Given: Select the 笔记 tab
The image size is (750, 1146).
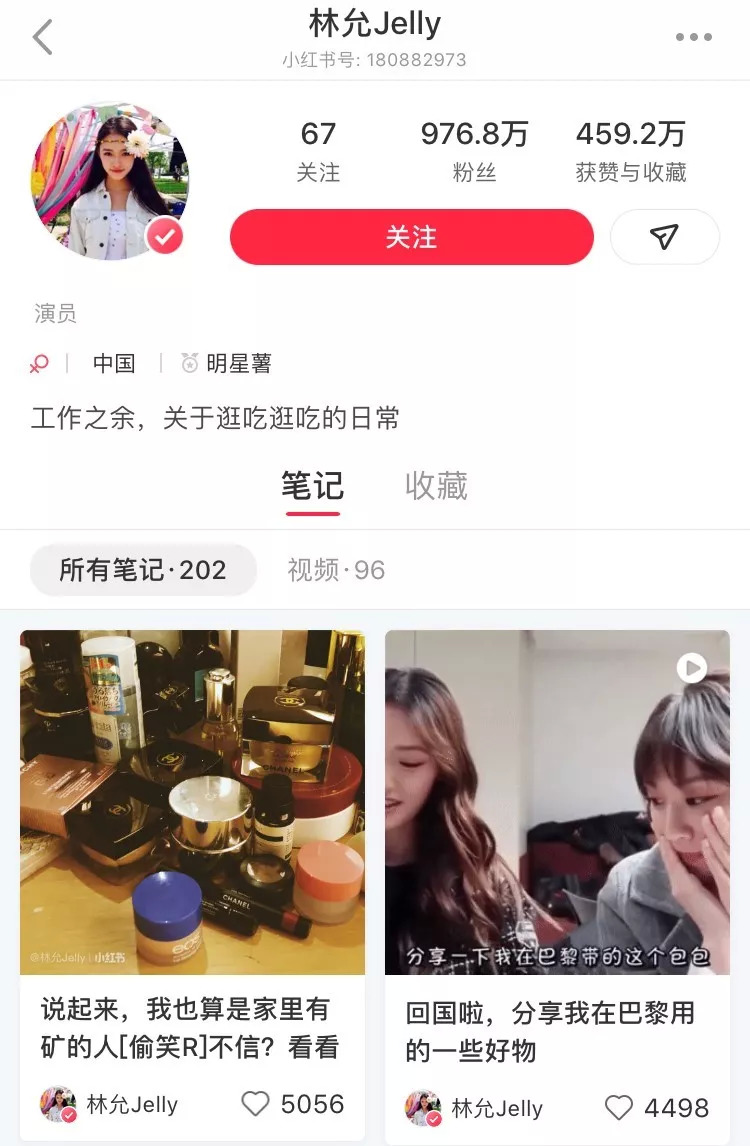Looking at the screenshot, I should [312, 486].
